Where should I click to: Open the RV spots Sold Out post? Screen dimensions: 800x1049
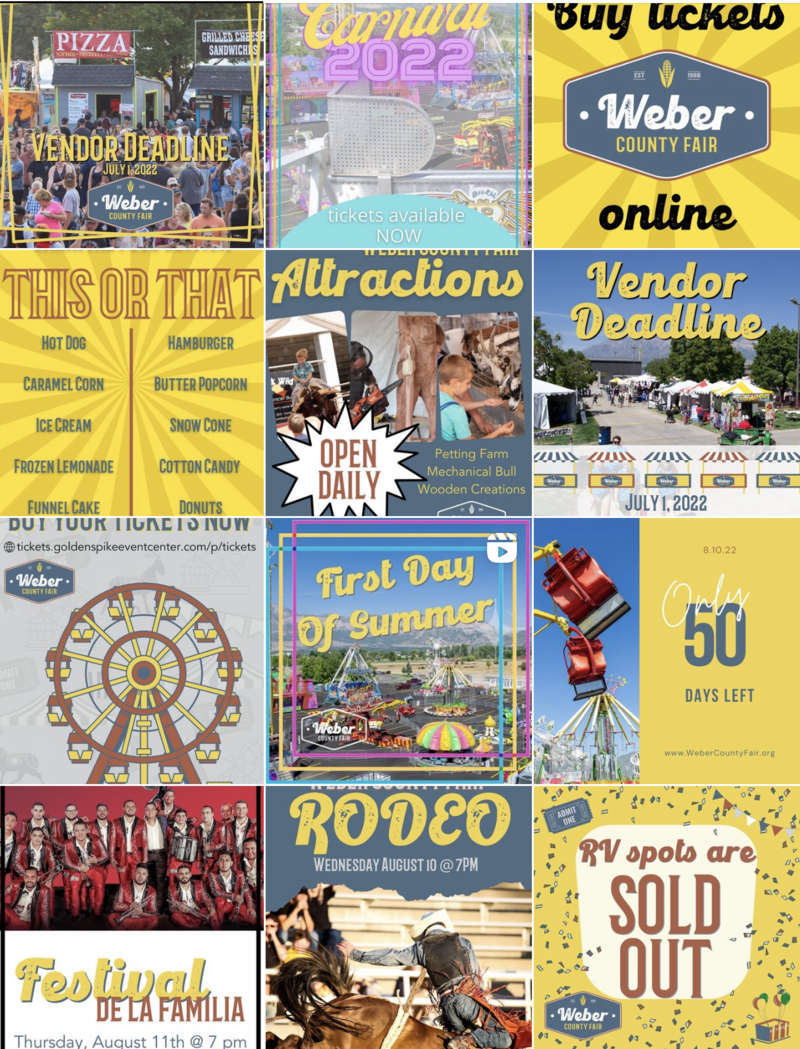(x=666, y=917)
